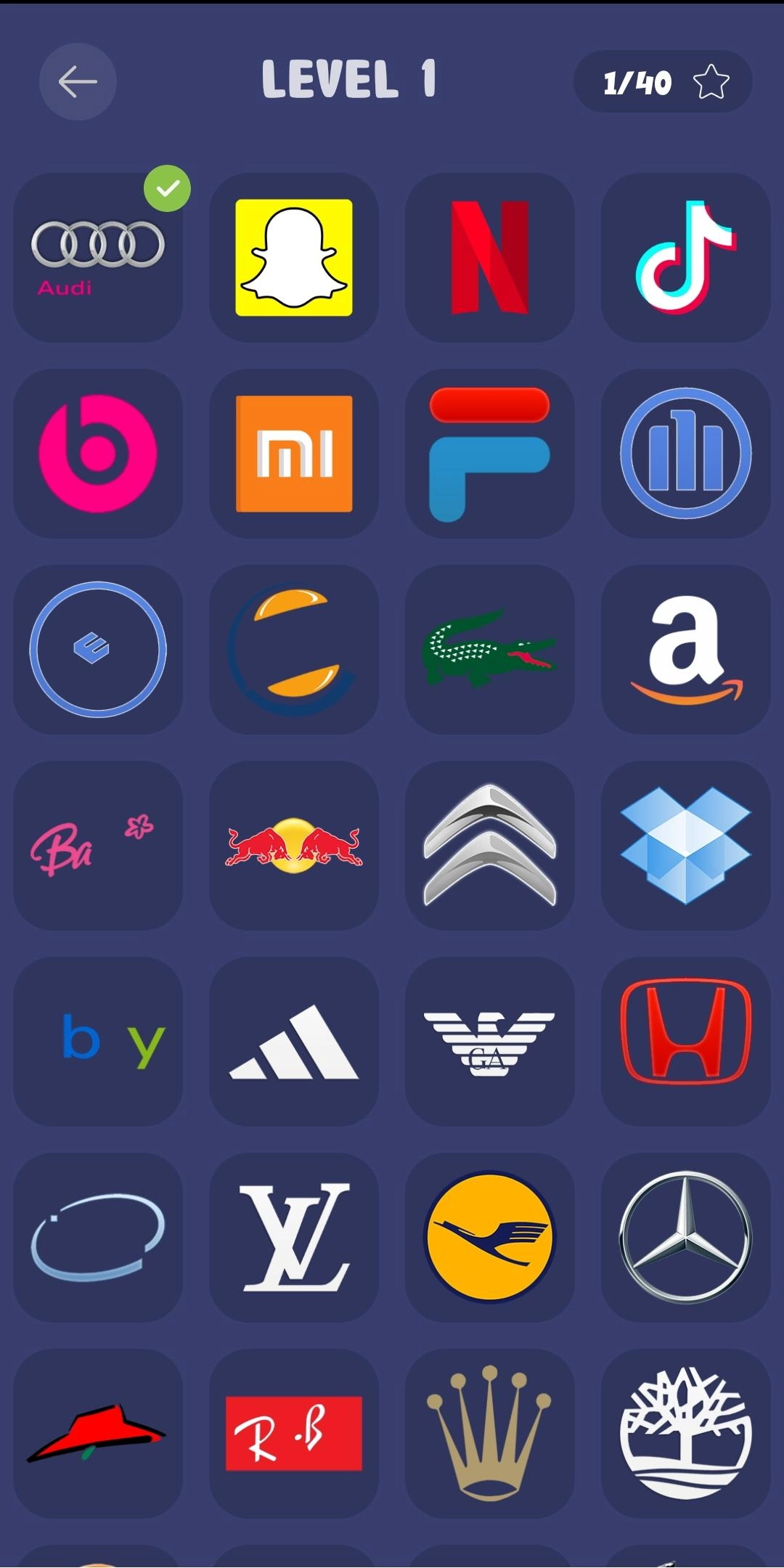Open the solved Audi logo tile
Viewport: 784px width, 1568px height.
[98, 258]
